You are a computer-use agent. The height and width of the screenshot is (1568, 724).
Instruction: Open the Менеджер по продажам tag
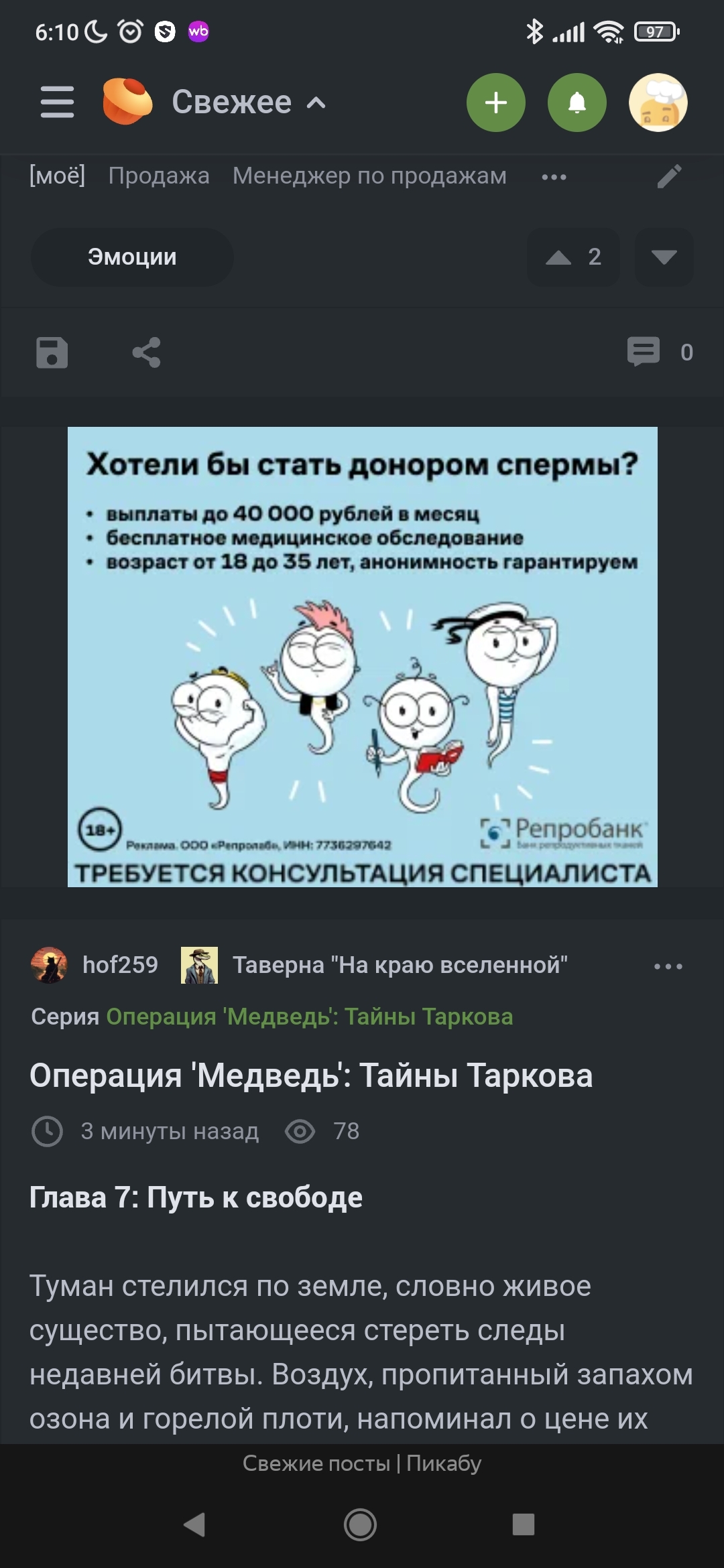(x=369, y=176)
